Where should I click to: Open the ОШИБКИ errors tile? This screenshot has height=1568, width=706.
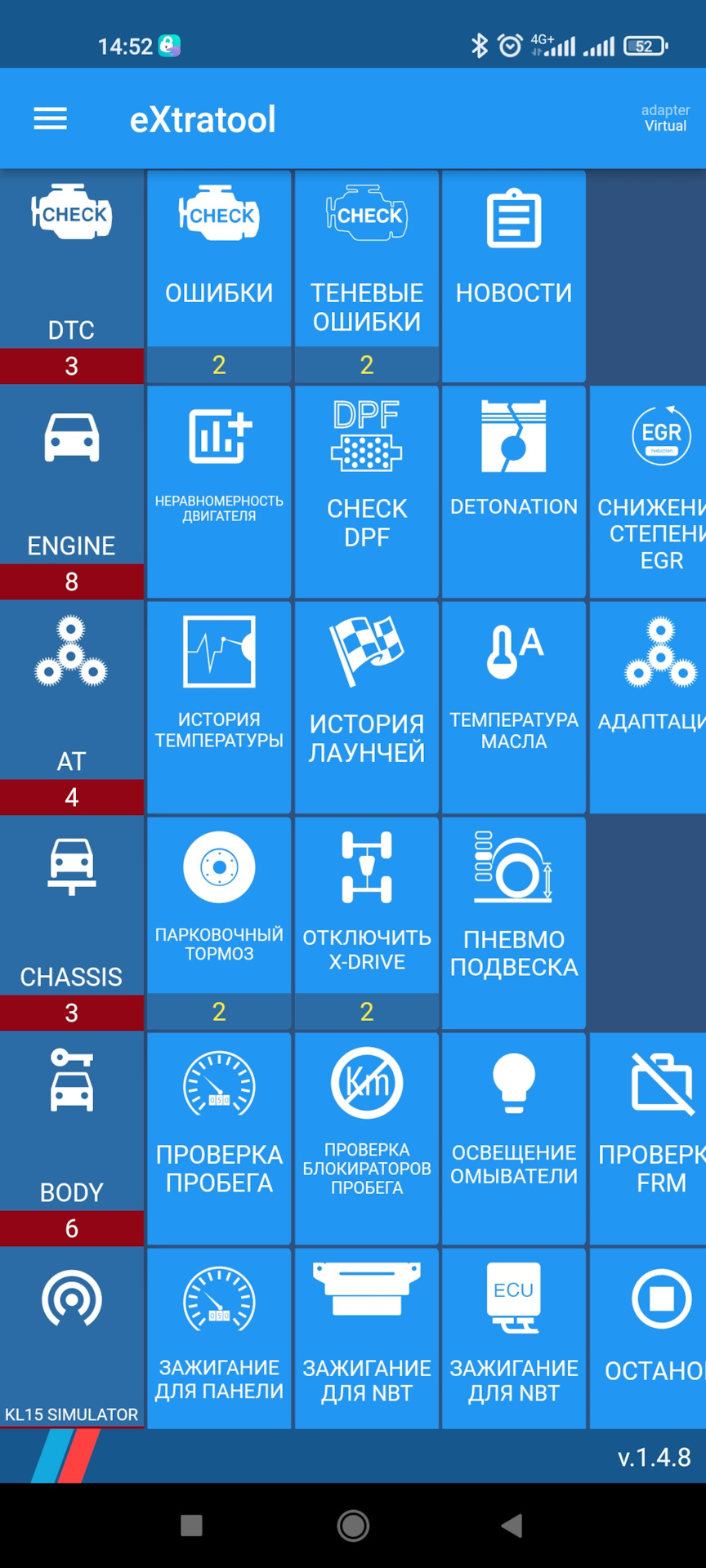(219, 260)
